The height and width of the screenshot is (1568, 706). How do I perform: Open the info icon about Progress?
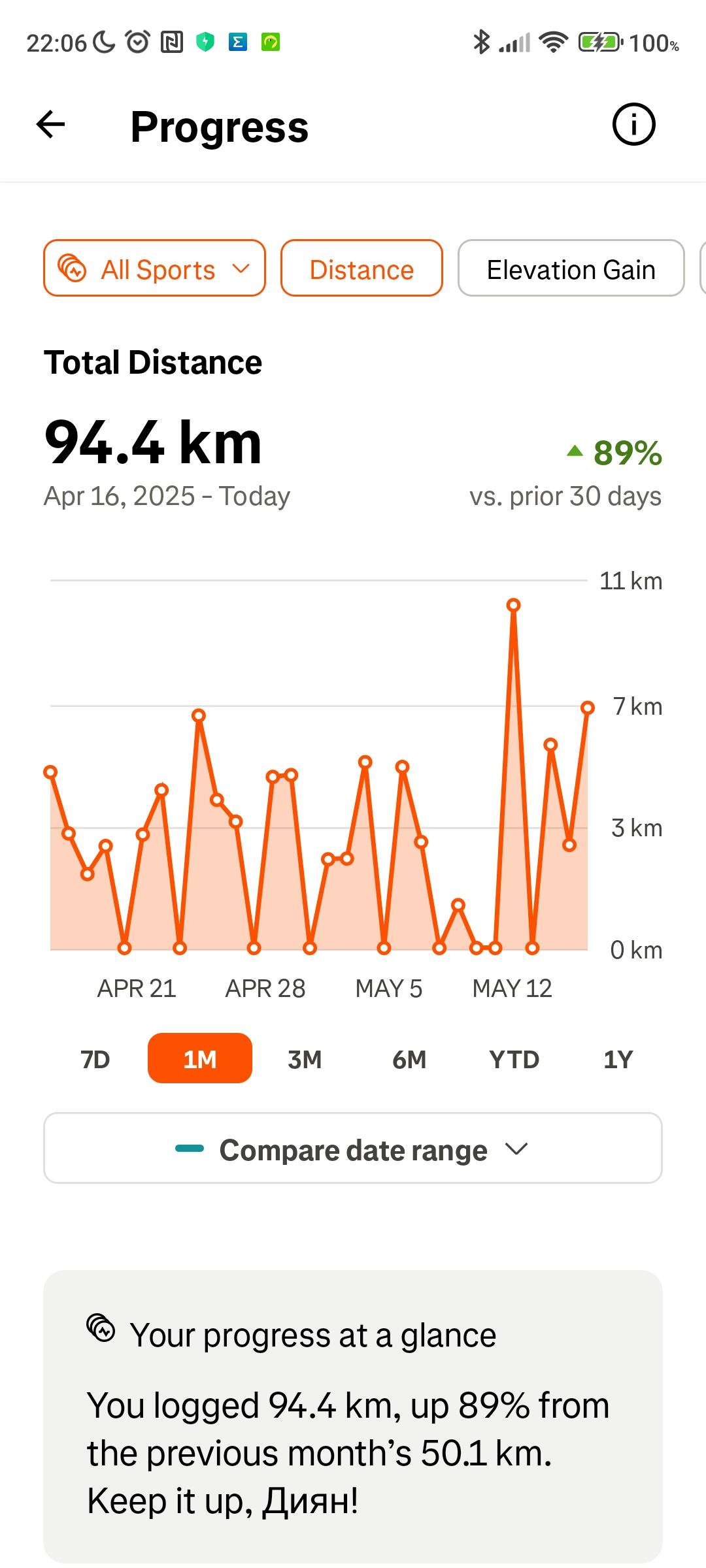click(x=633, y=124)
